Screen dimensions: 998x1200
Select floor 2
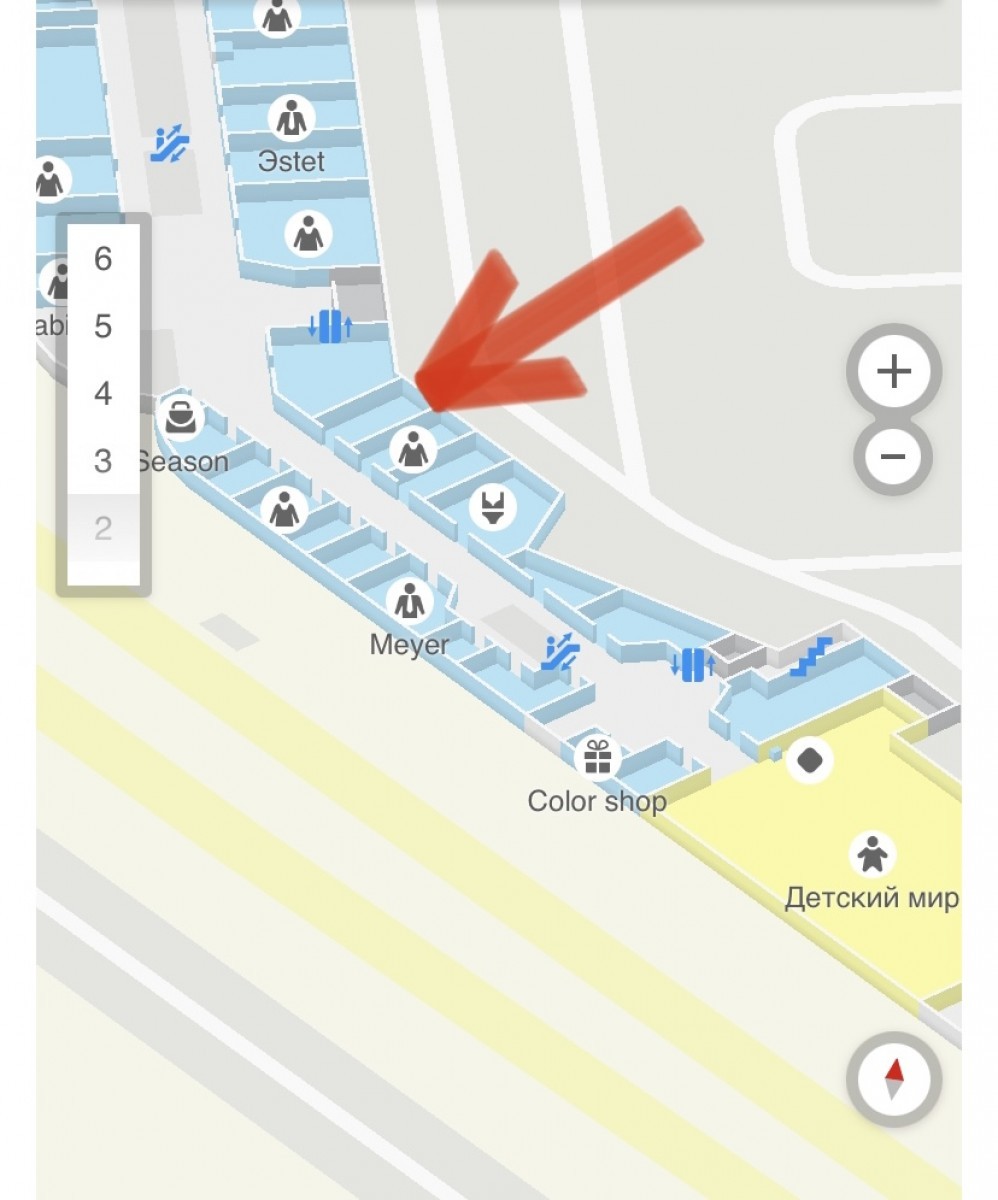point(103,528)
